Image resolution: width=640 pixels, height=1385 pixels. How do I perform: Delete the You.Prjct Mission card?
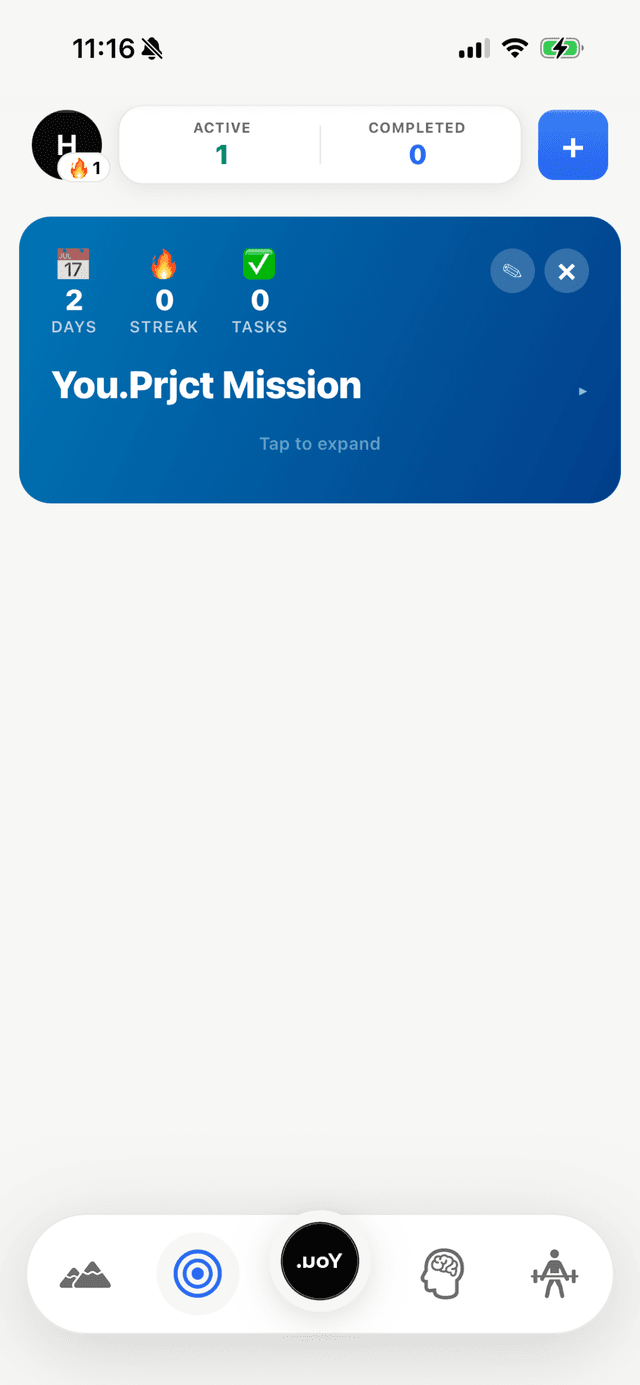point(567,271)
